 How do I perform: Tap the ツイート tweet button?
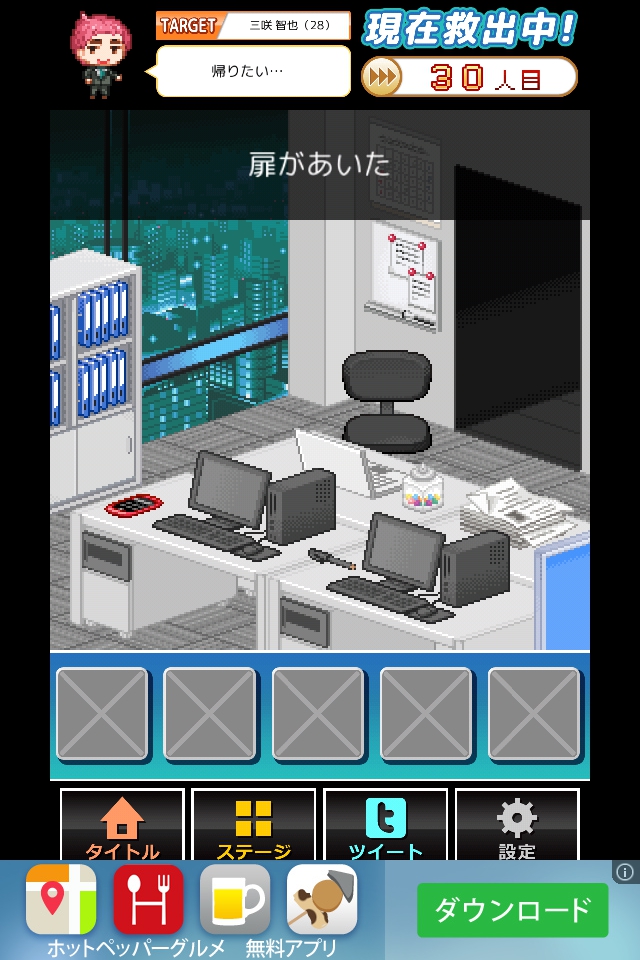[385, 826]
